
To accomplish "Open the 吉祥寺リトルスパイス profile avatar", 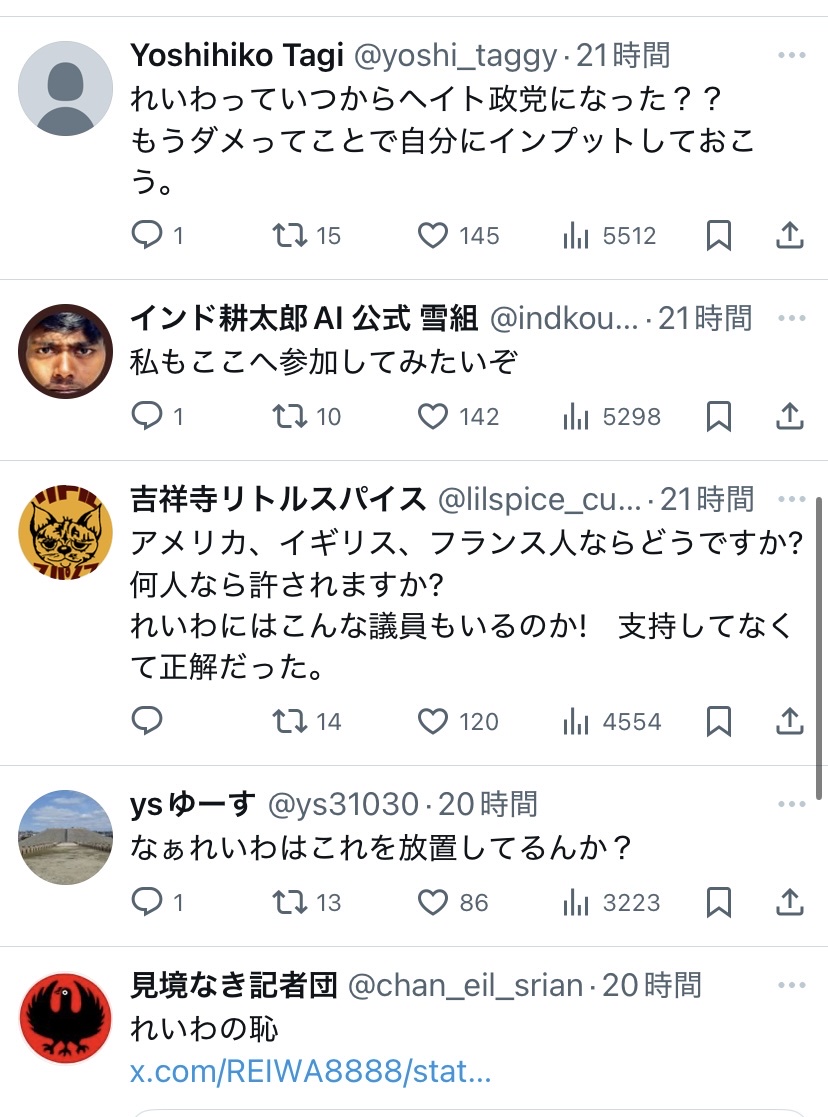I will pyautogui.click(x=65, y=533).
